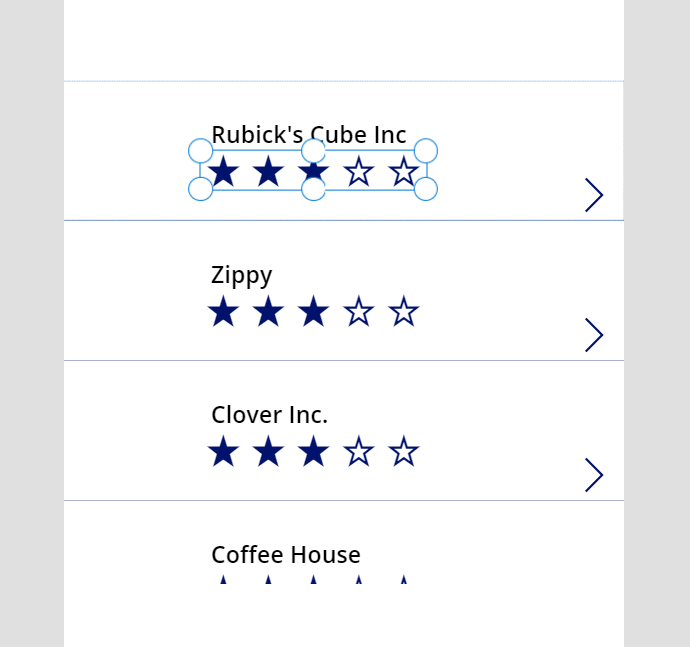The width and height of the screenshot is (690, 647).
Task: Set Clover Inc. rating to two stars
Action: coord(268,452)
